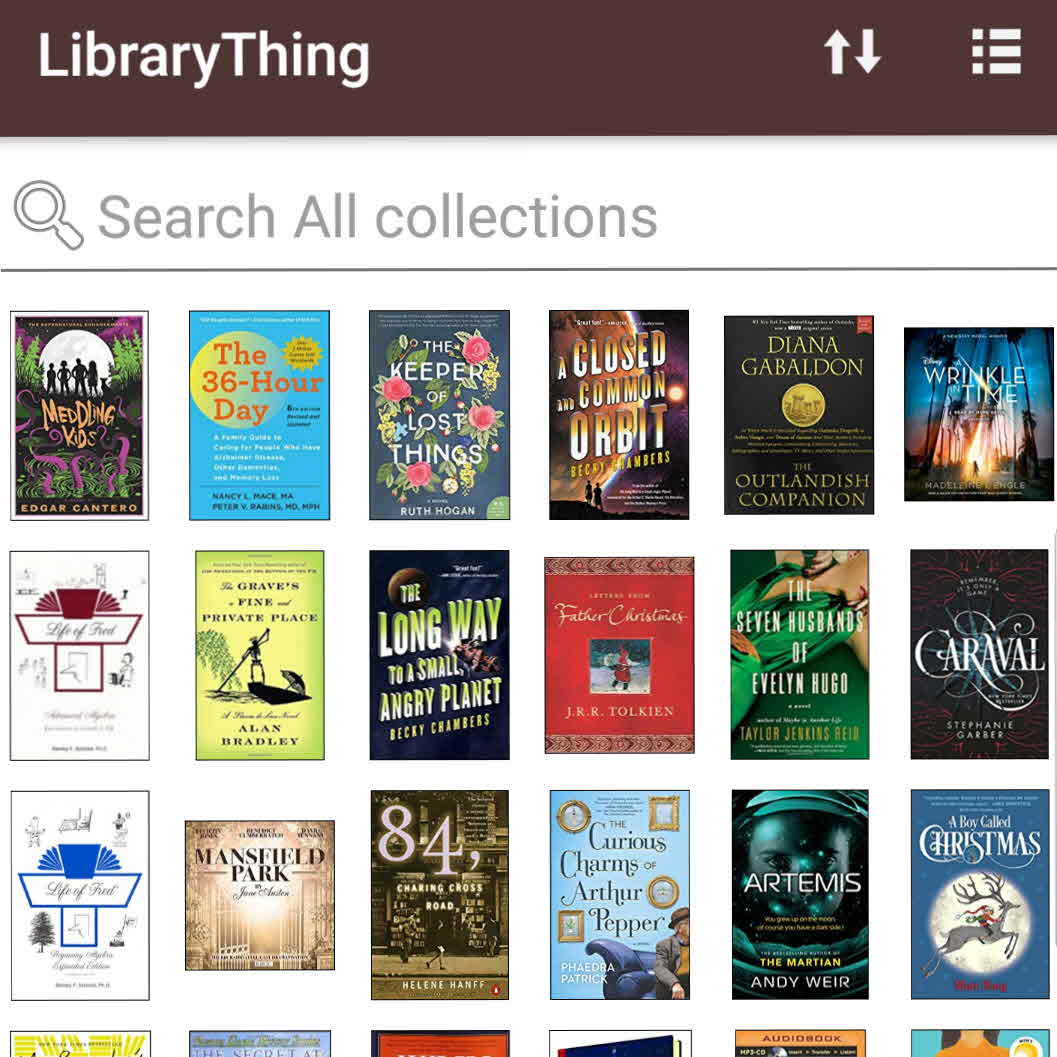Open Letters from Father Christmas
Screen dimensions: 1057x1057
click(619, 655)
